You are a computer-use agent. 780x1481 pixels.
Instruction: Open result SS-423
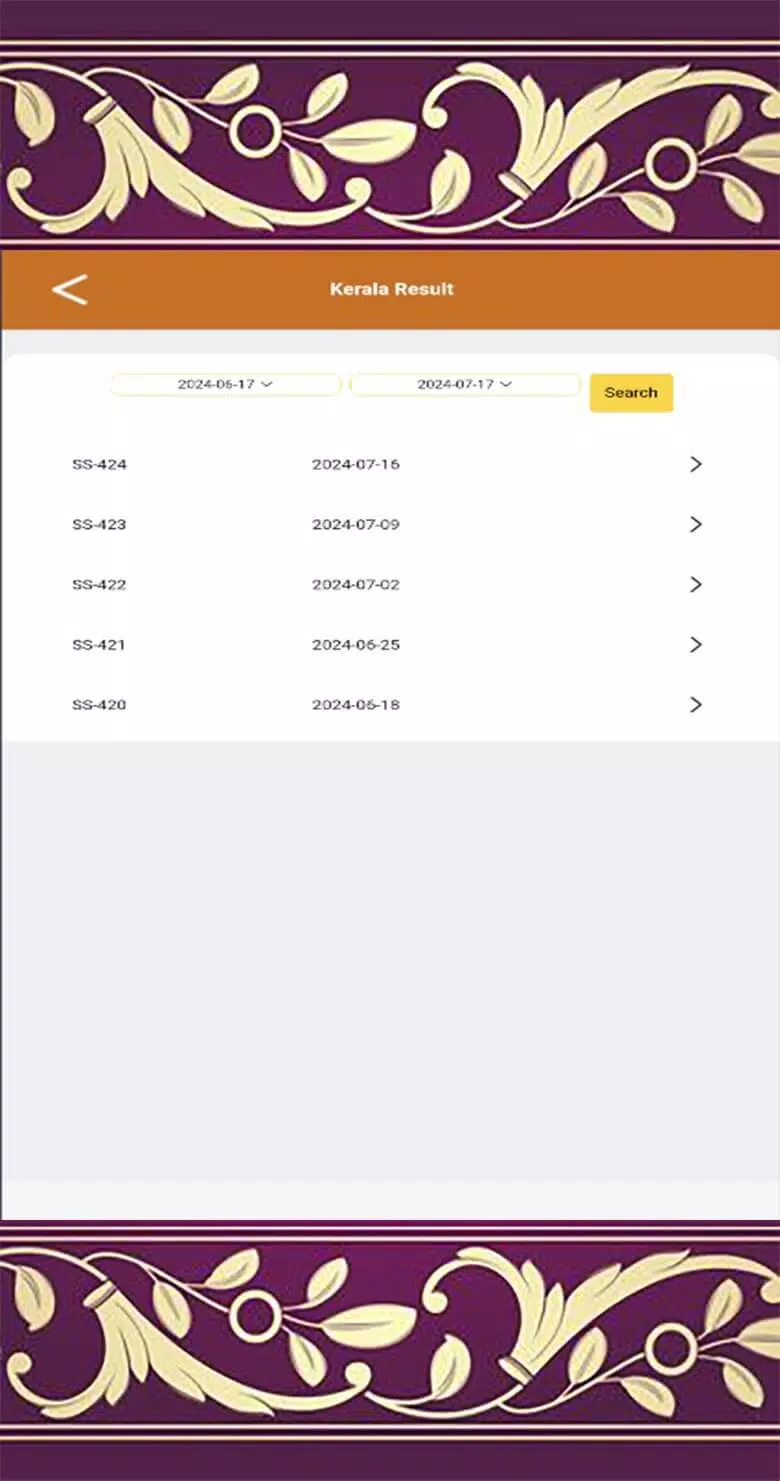(x=390, y=524)
